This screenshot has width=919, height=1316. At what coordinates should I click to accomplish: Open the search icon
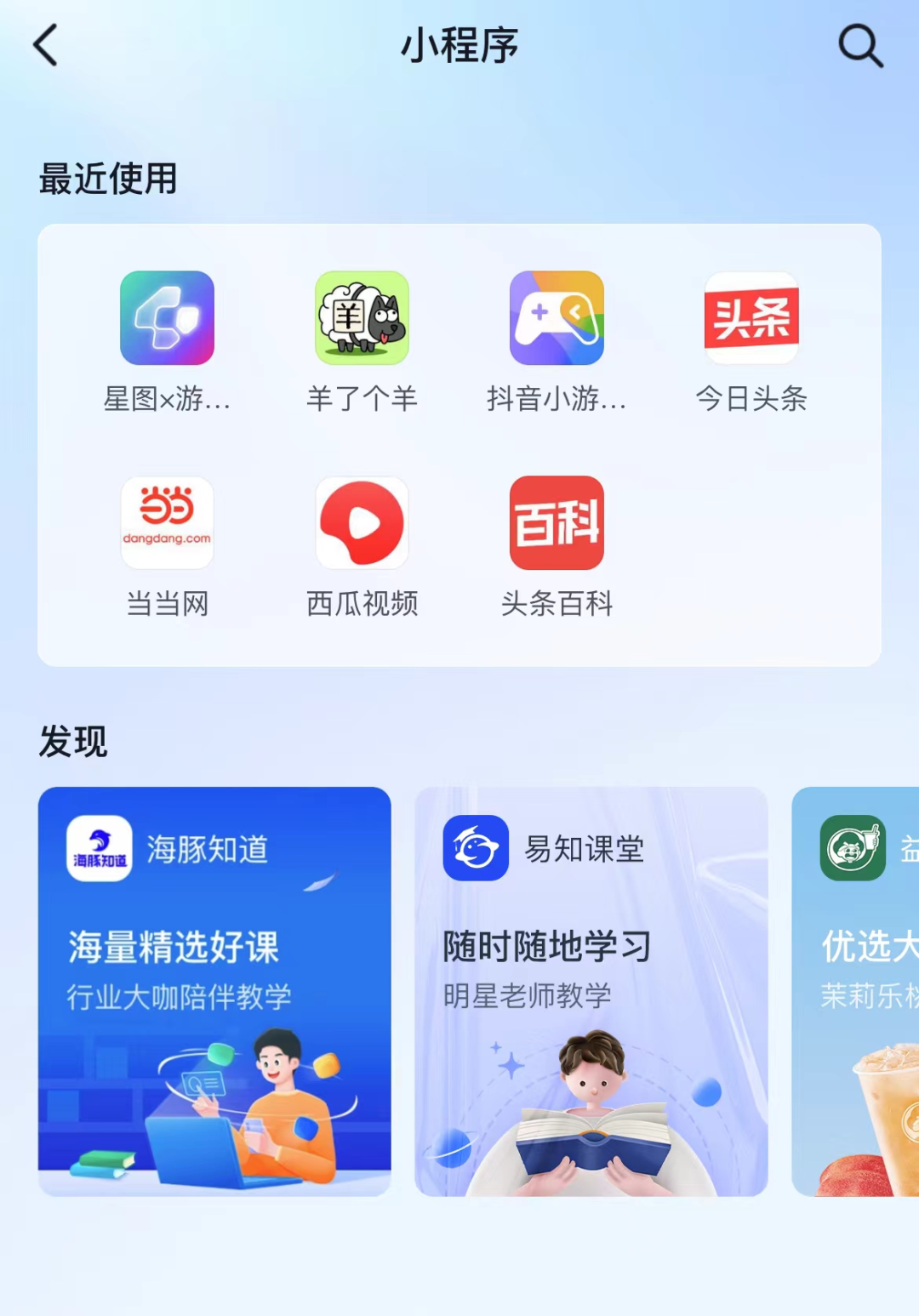click(860, 46)
